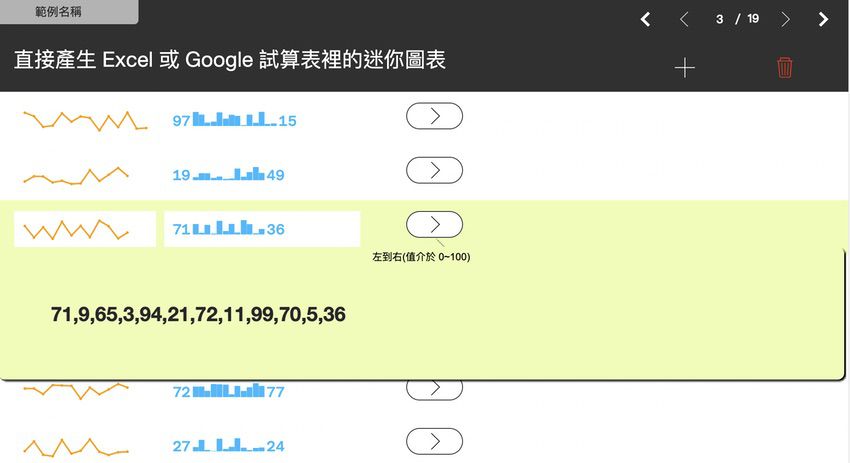Image resolution: width=850 pixels, height=463 pixels.
Task: Add a new item with plus icon
Action: [x=684, y=67]
